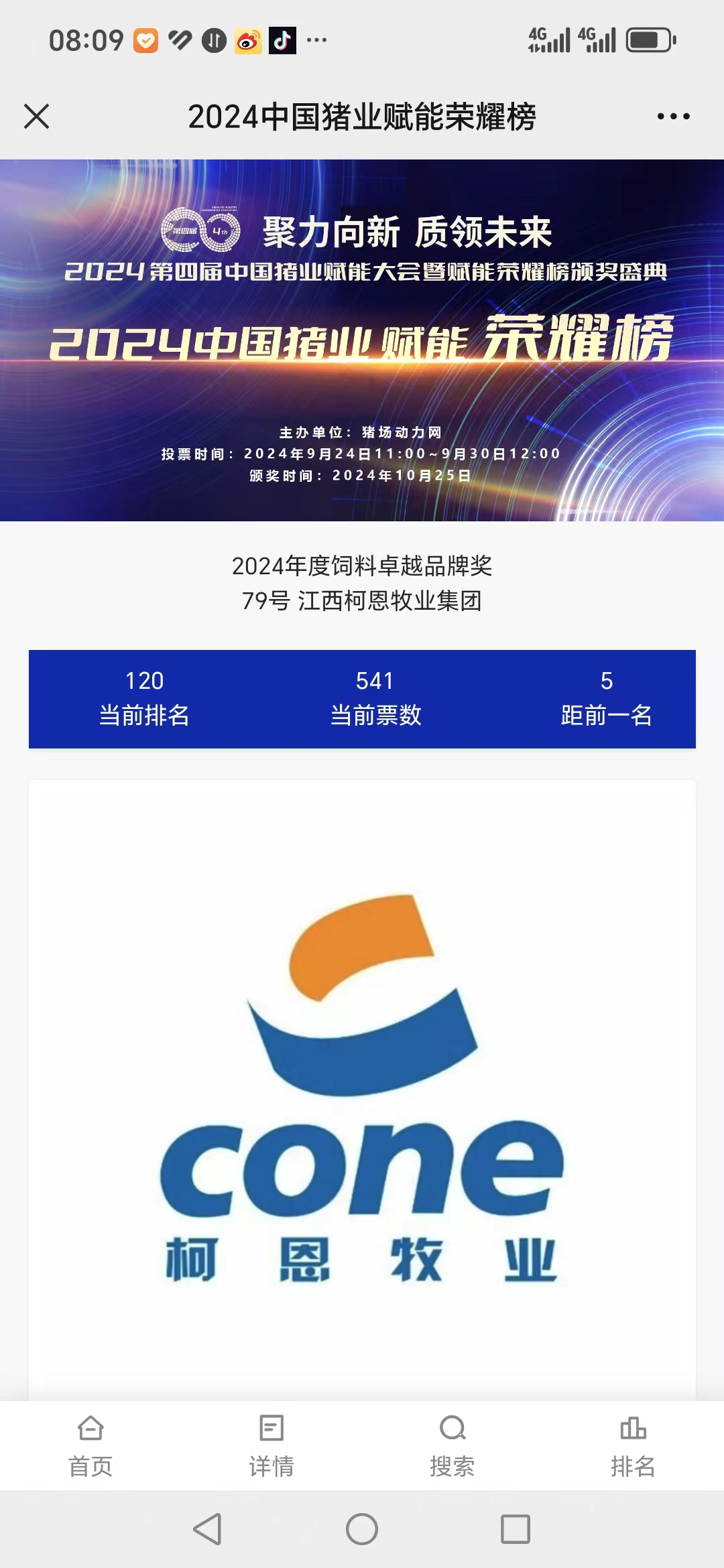Go to the 首页 tab

click(x=90, y=1446)
